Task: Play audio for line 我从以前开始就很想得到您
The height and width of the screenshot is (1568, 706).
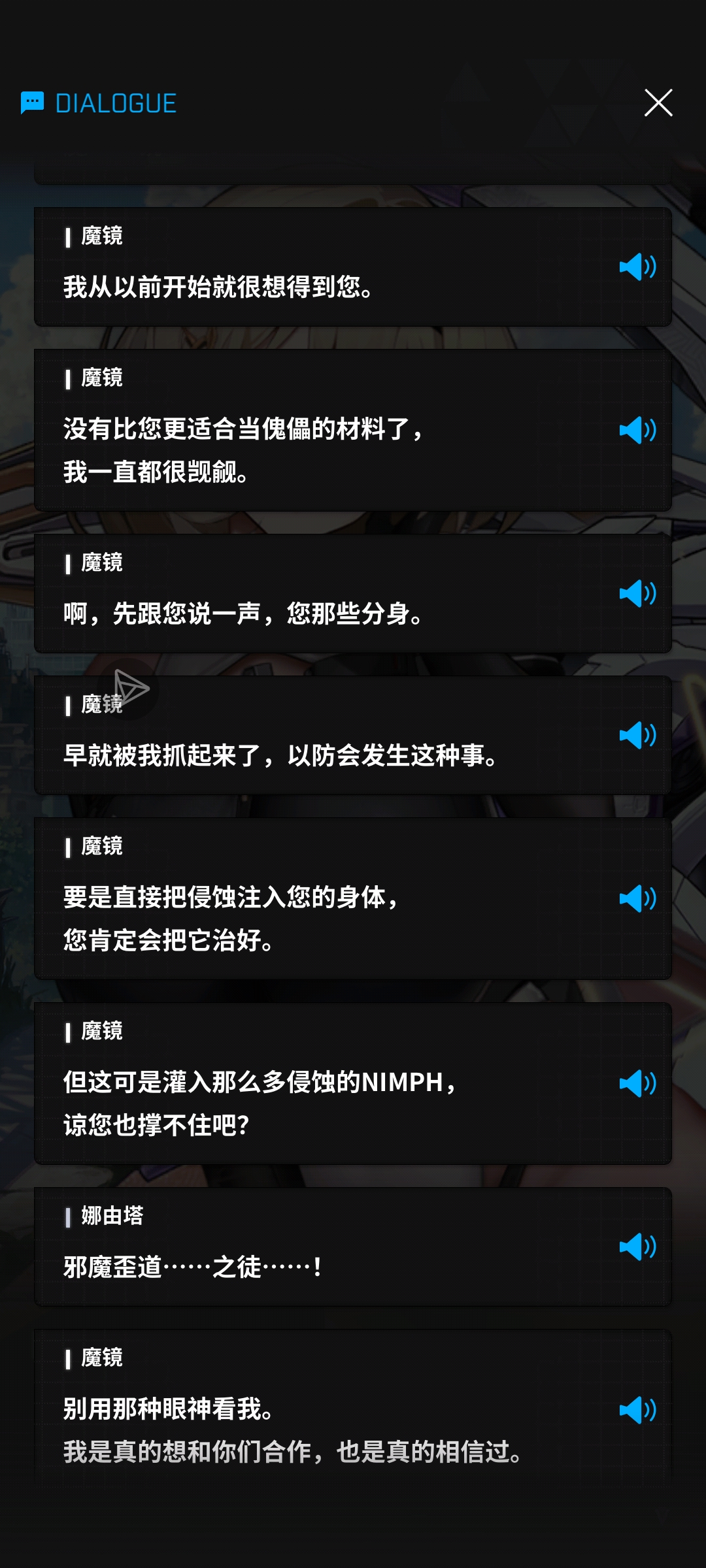Action: pyautogui.click(x=637, y=267)
